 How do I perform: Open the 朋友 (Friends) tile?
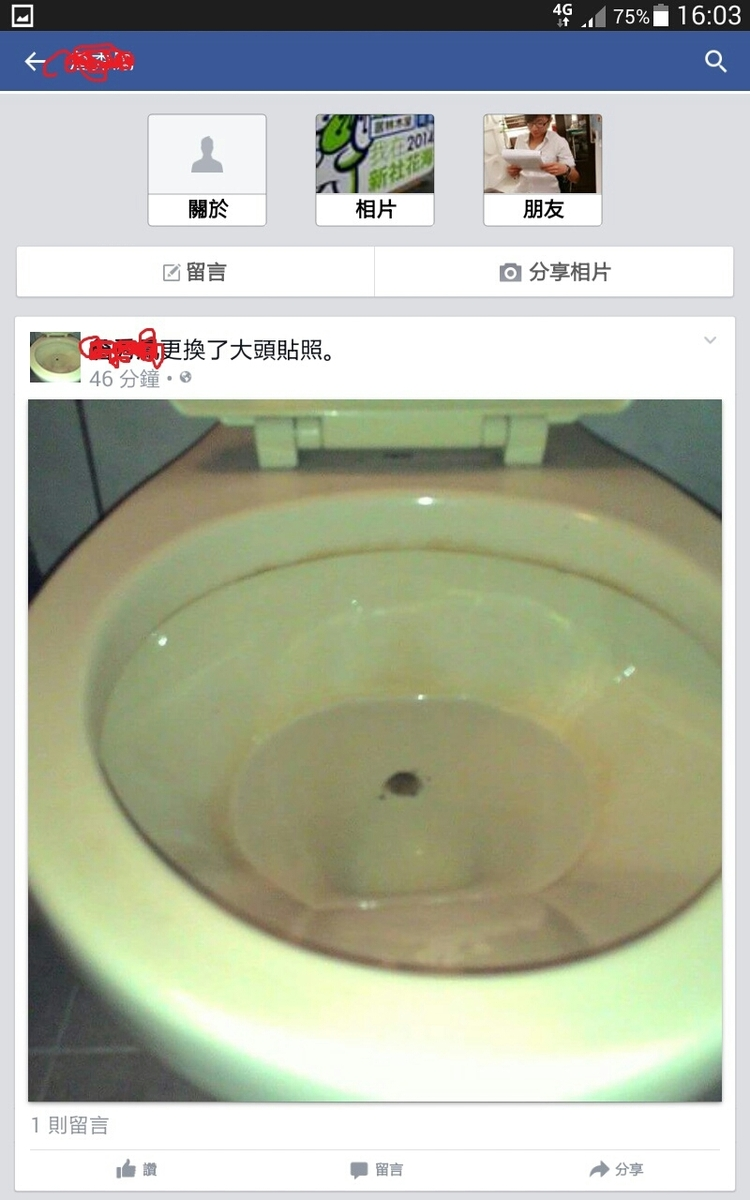pos(543,170)
